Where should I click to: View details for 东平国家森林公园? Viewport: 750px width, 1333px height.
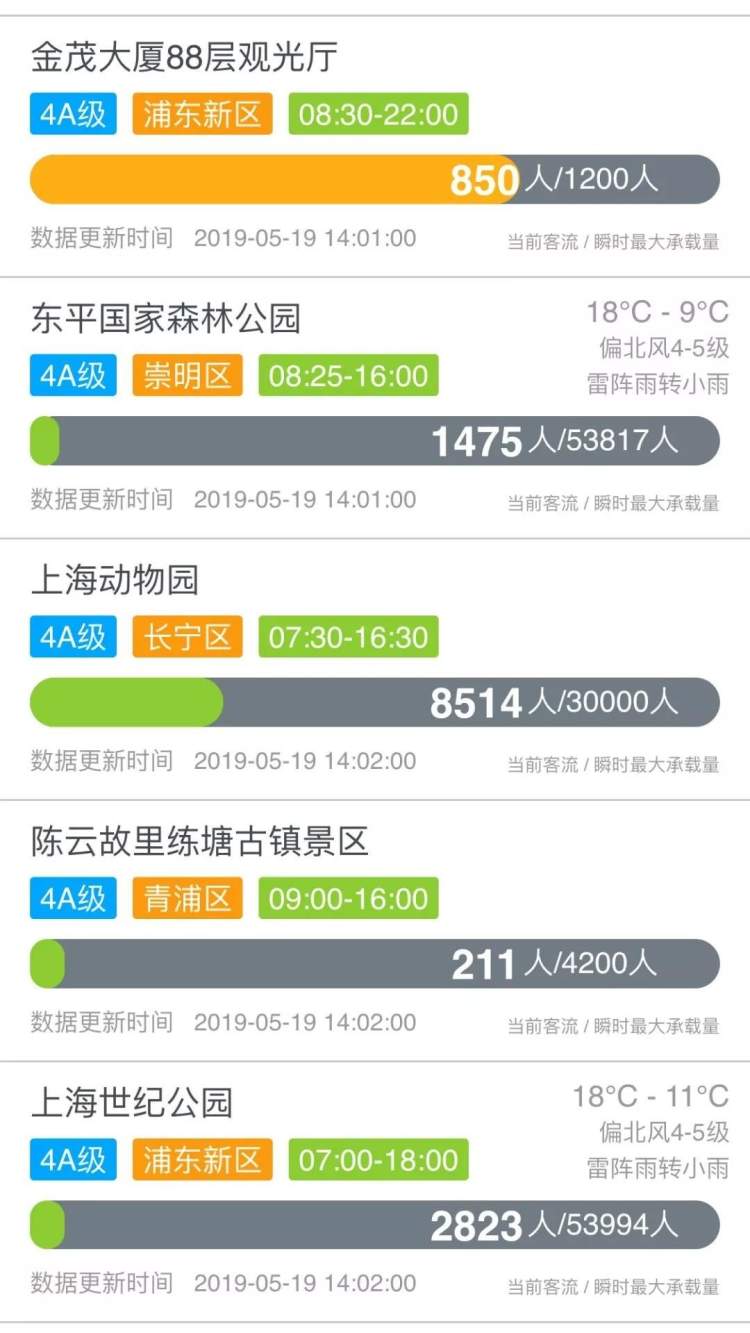[x=166, y=319]
